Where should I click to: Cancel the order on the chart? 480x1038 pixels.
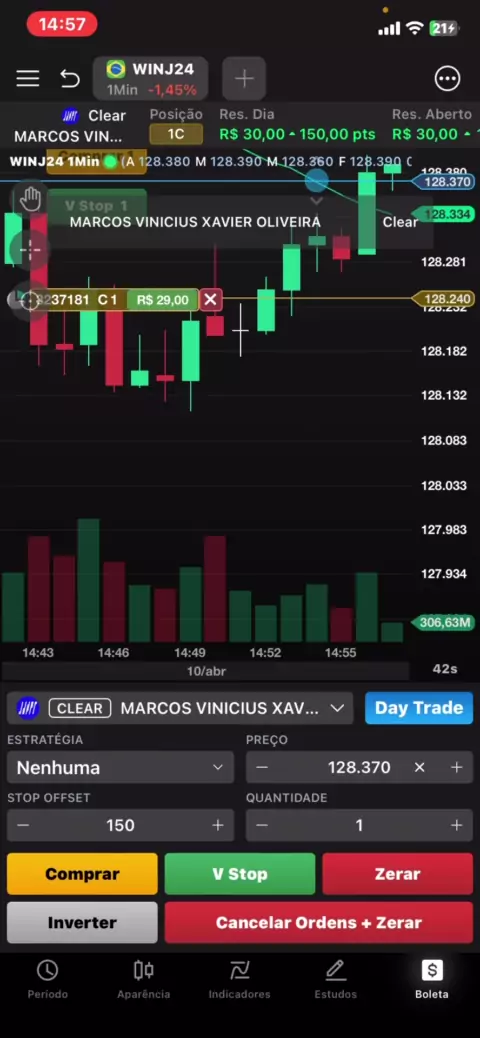211,300
